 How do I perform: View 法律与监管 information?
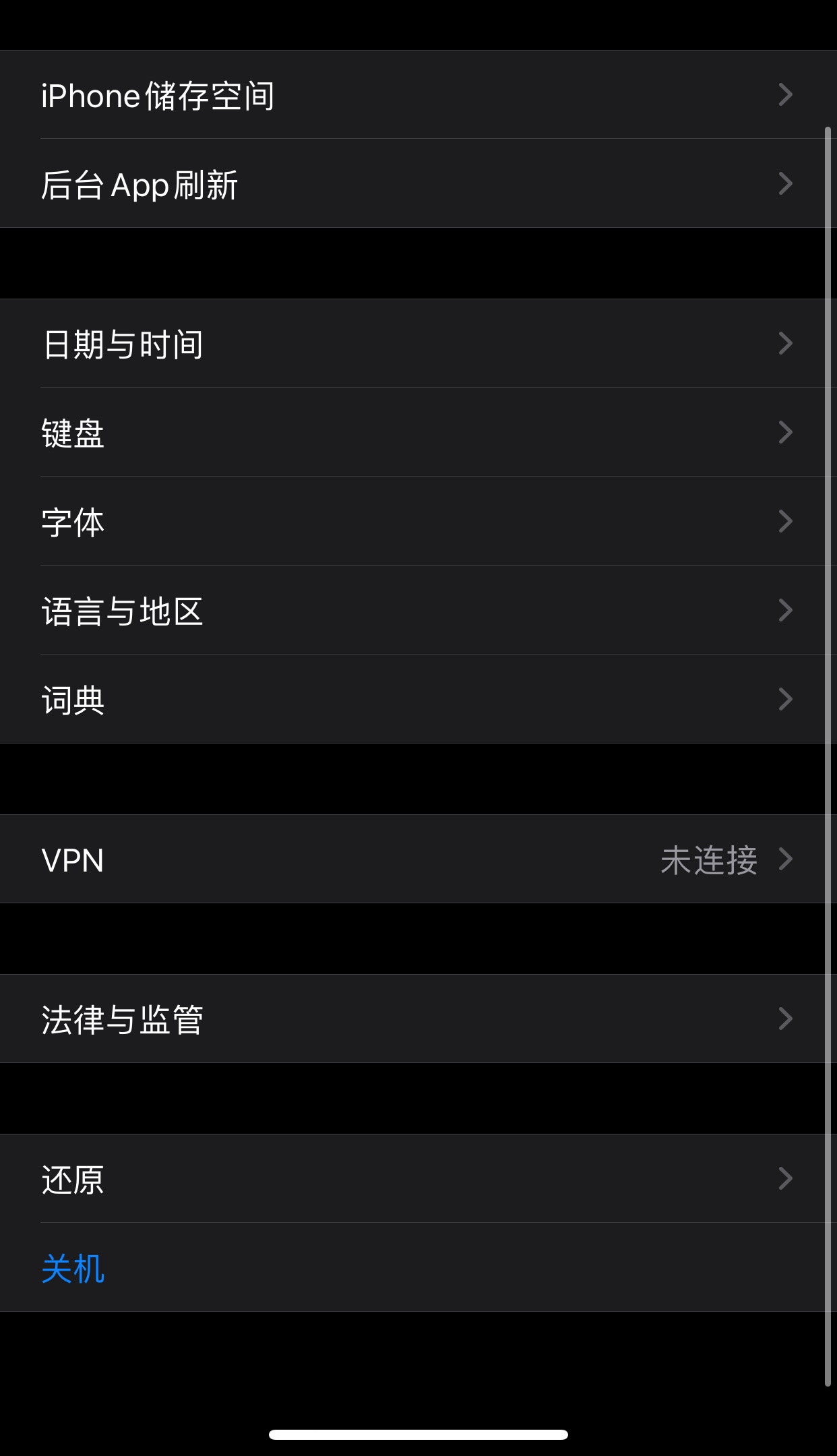(x=418, y=1019)
